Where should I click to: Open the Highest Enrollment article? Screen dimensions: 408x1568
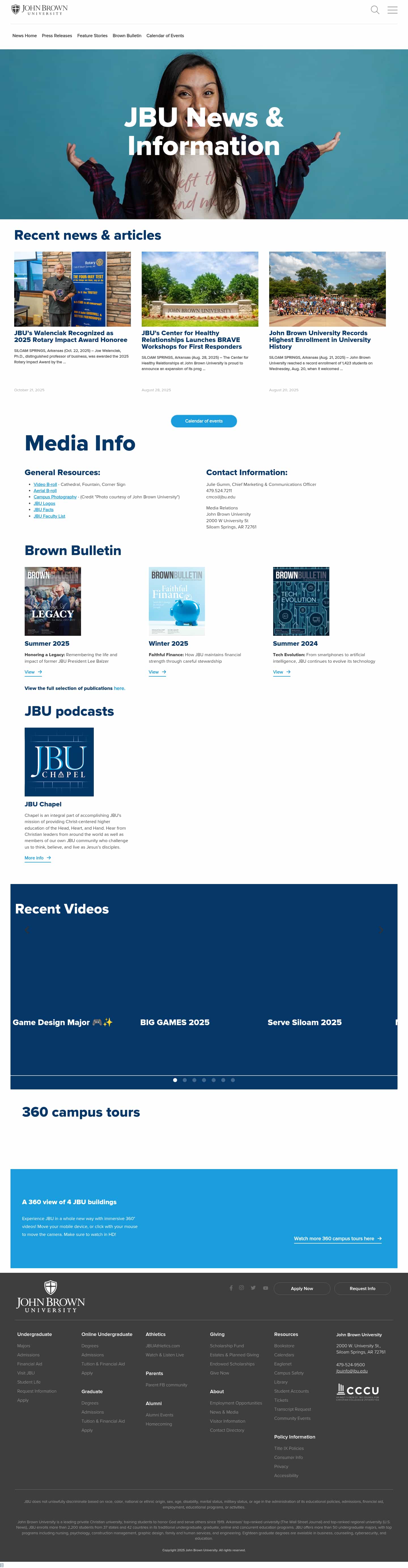pos(320,340)
